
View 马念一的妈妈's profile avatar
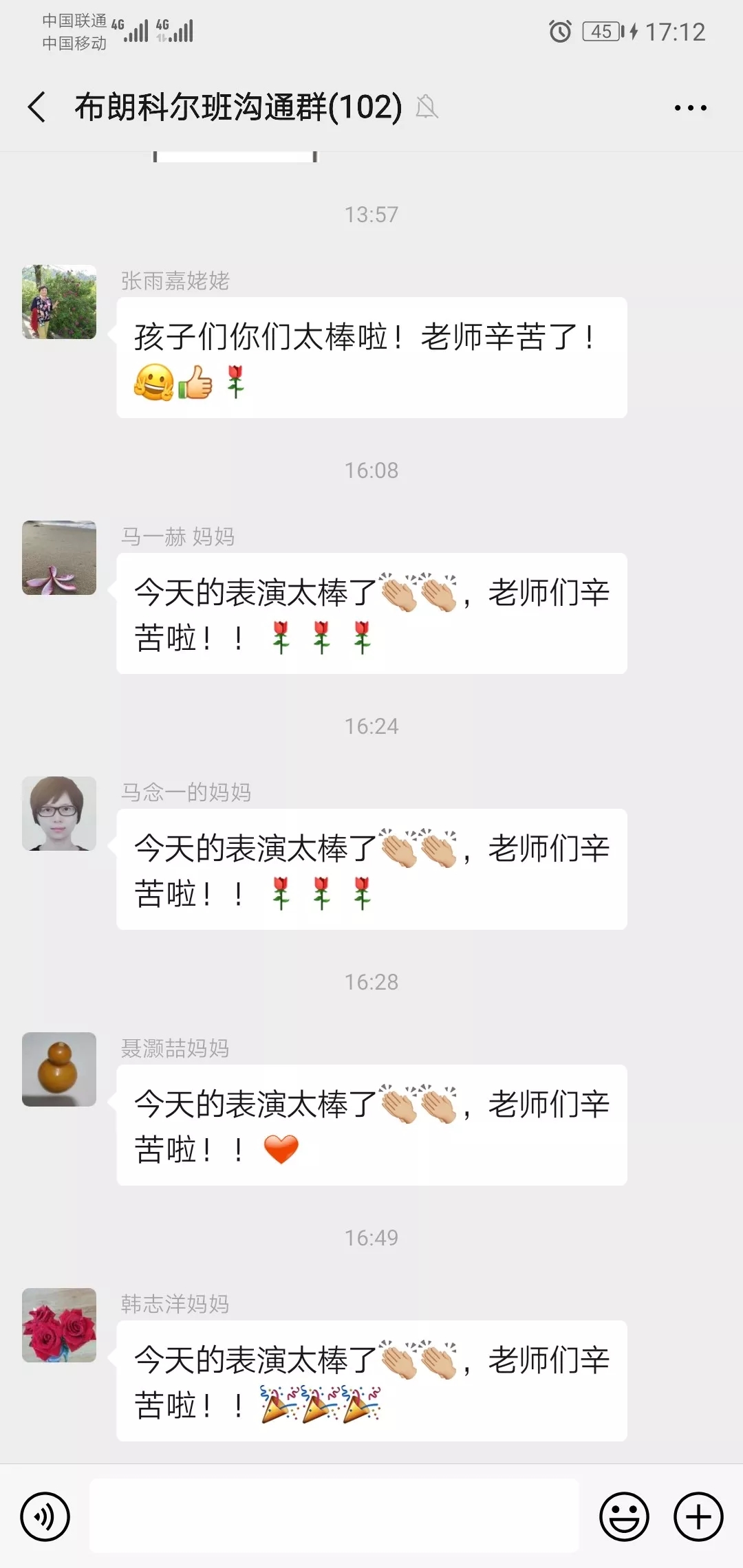click(59, 814)
